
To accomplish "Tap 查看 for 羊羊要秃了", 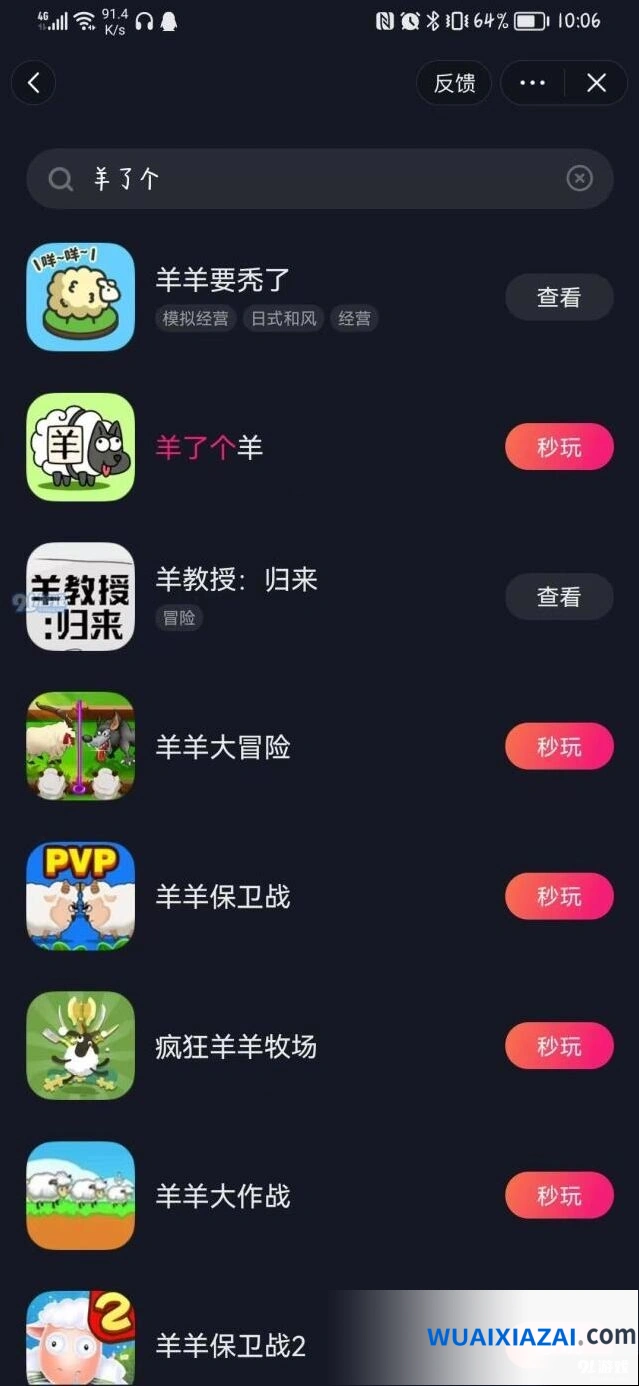I will [x=559, y=297].
